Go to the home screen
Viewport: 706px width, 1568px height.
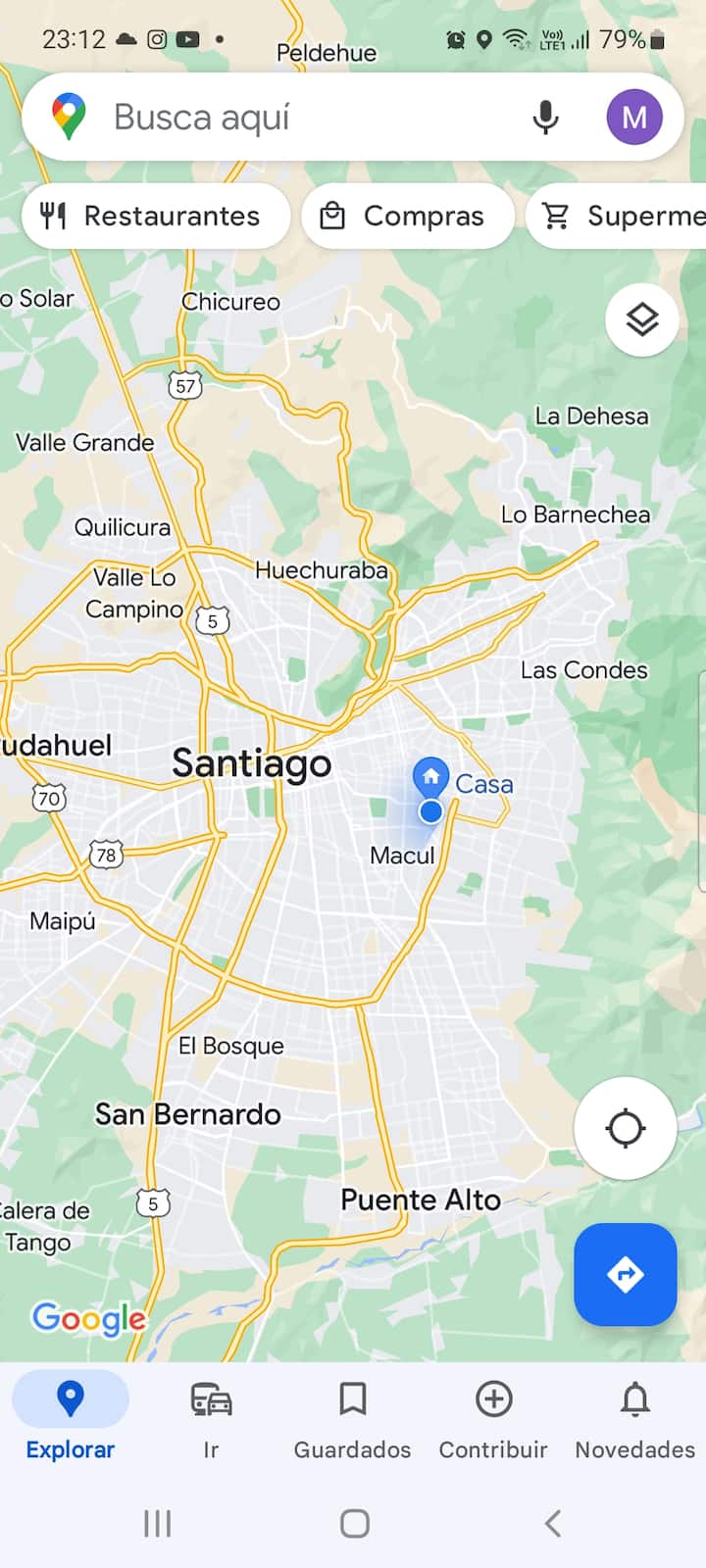(x=354, y=1523)
